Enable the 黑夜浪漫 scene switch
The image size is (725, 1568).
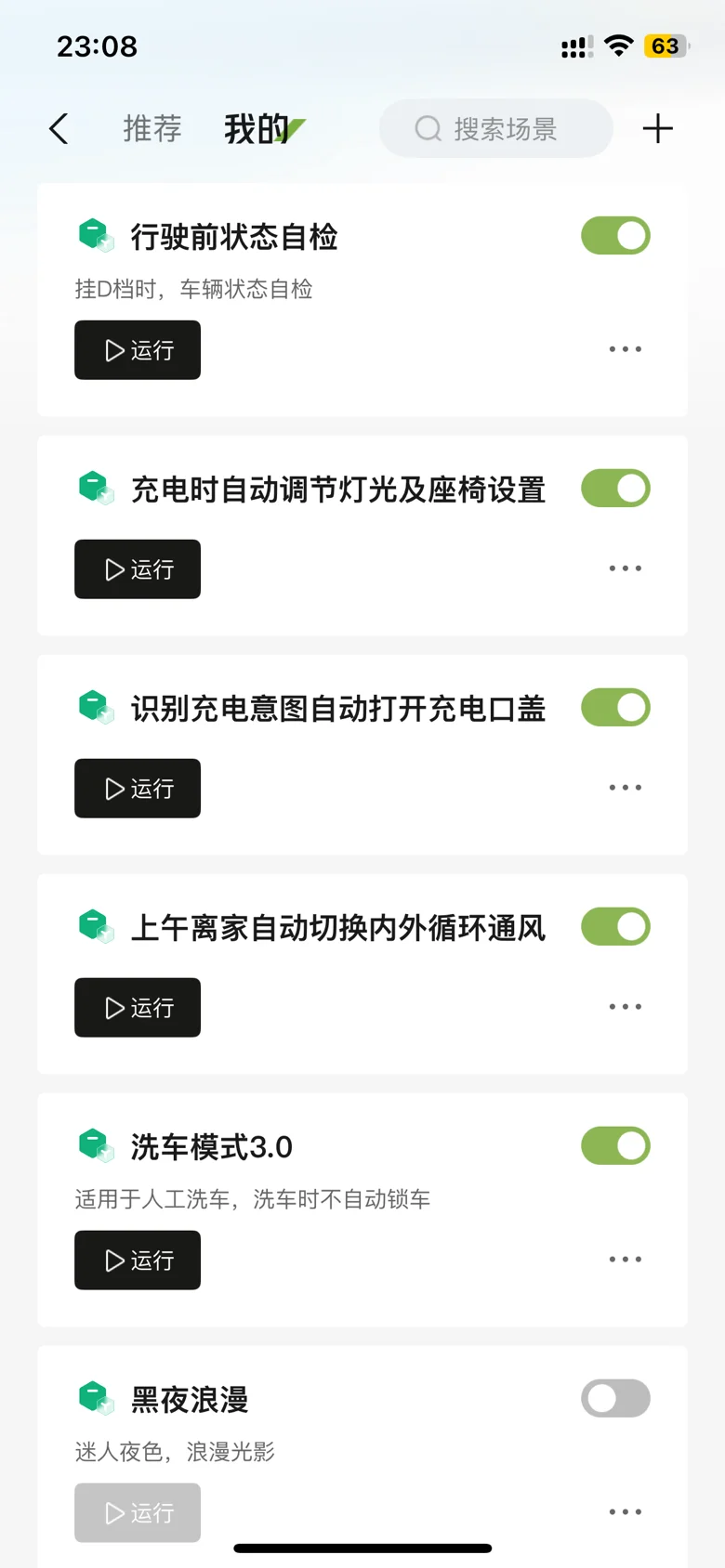tap(615, 1399)
